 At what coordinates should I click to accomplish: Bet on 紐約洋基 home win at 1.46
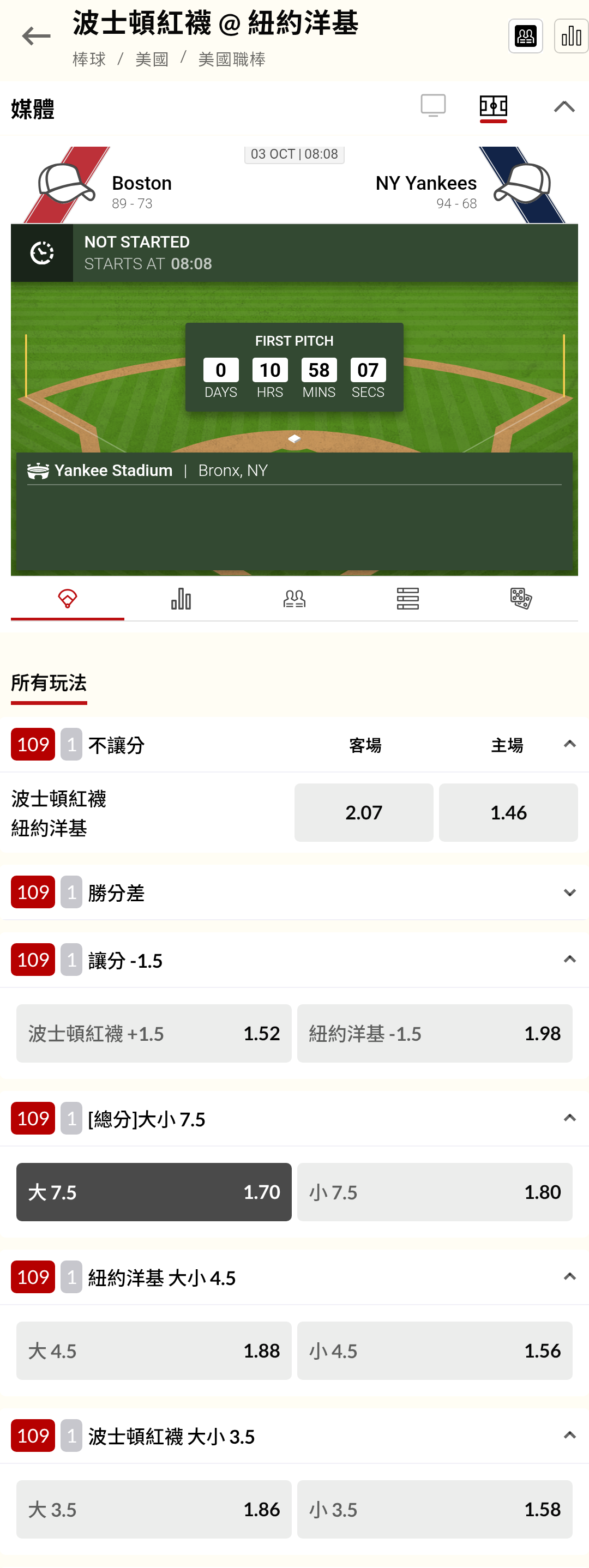(x=508, y=812)
